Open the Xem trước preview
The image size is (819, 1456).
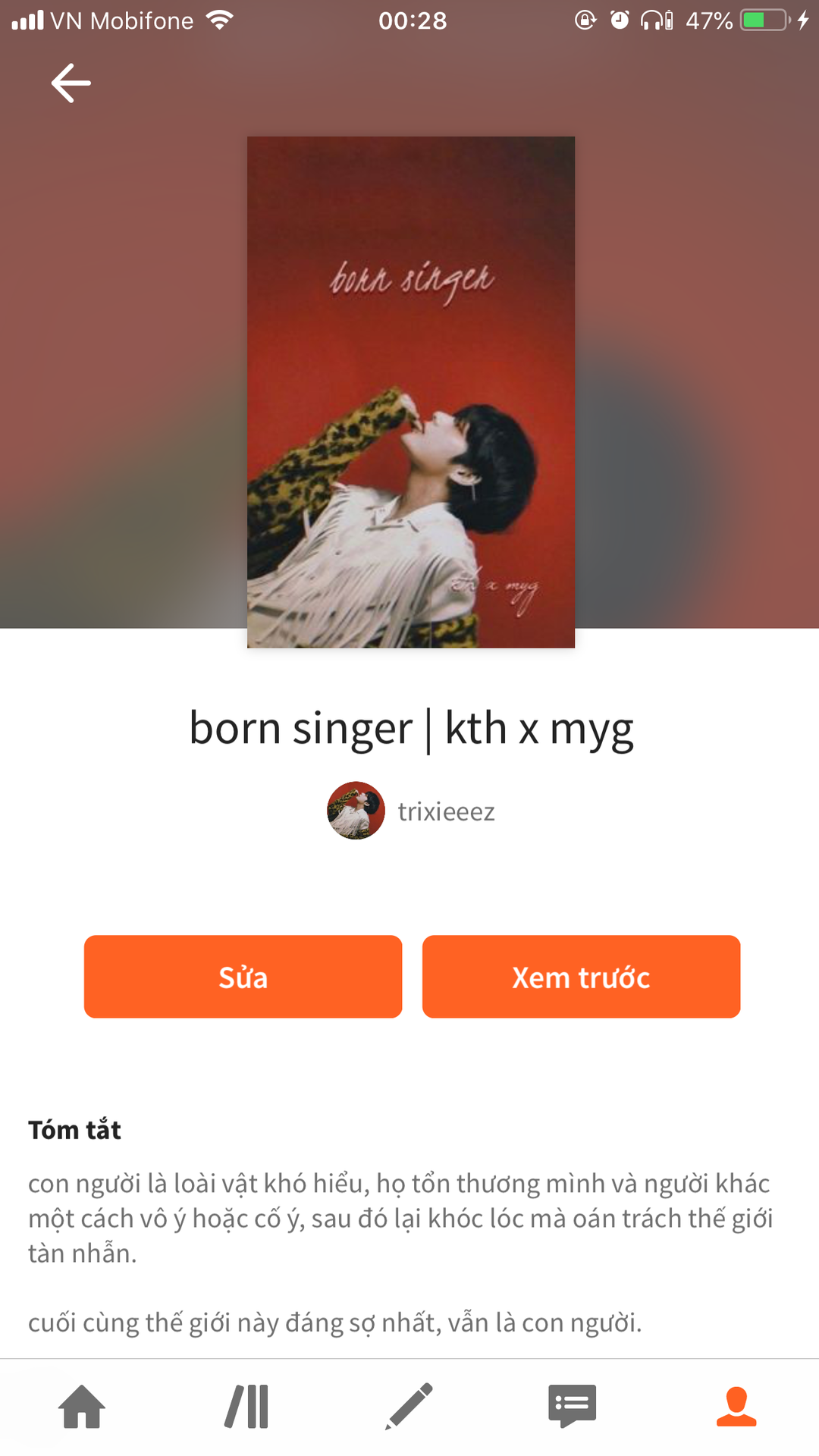[x=581, y=977]
